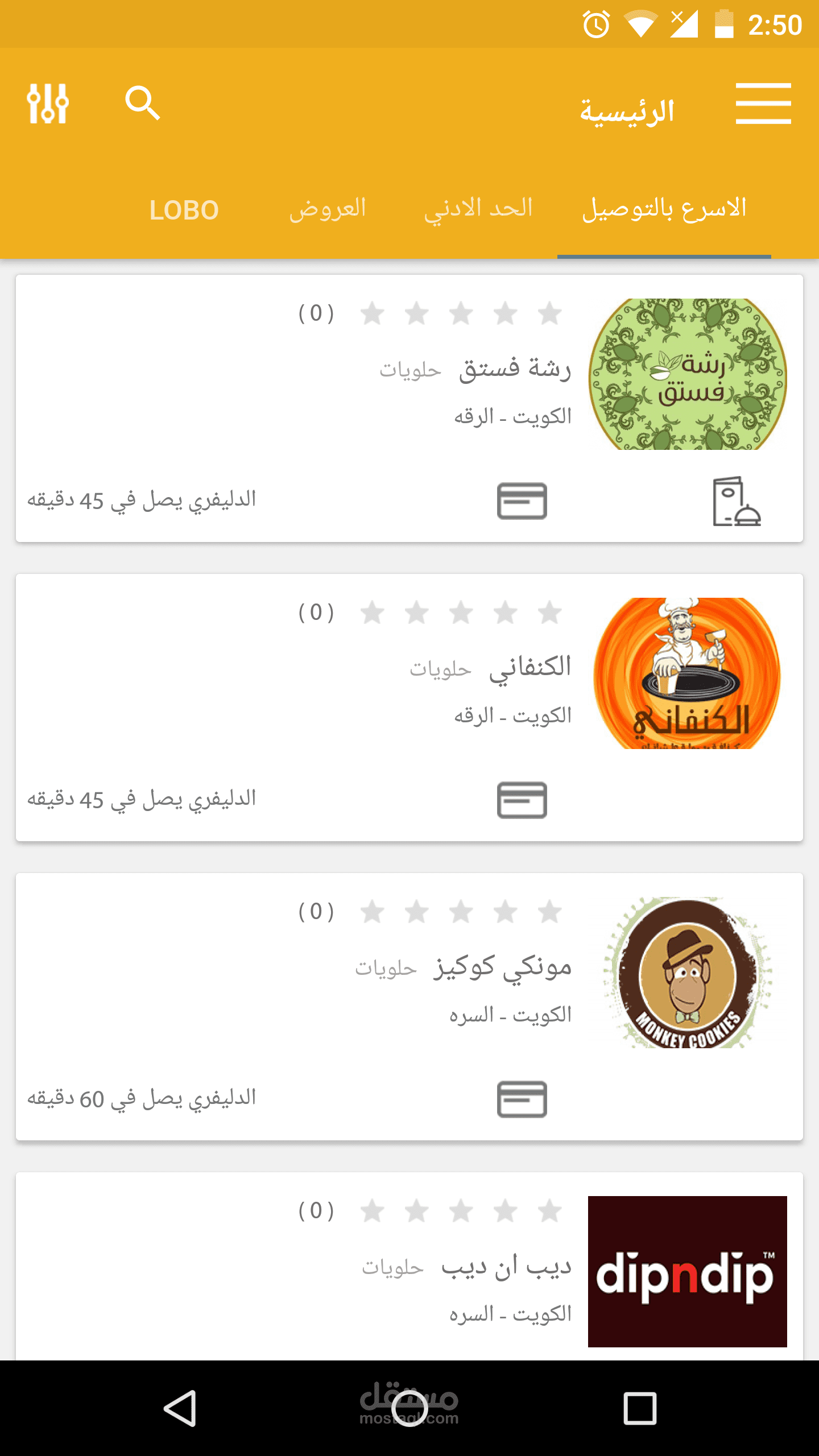Switch to the الحد الادني tab
This screenshot has height=1456, width=819.
coord(478,210)
